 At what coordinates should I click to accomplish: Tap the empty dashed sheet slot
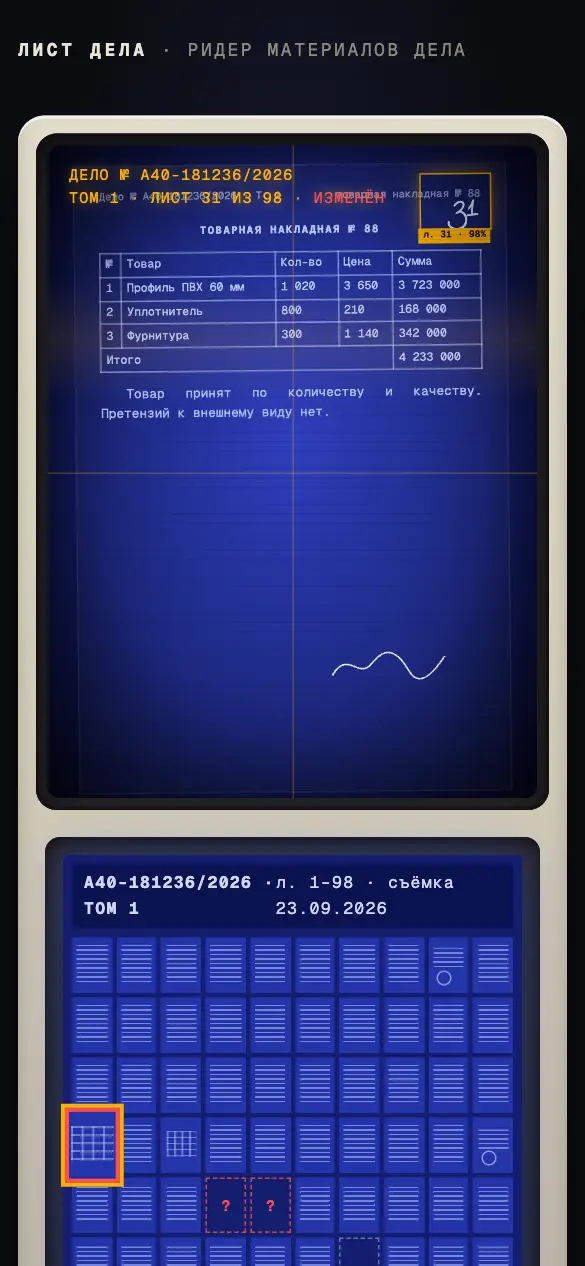tap(358, 1252)
